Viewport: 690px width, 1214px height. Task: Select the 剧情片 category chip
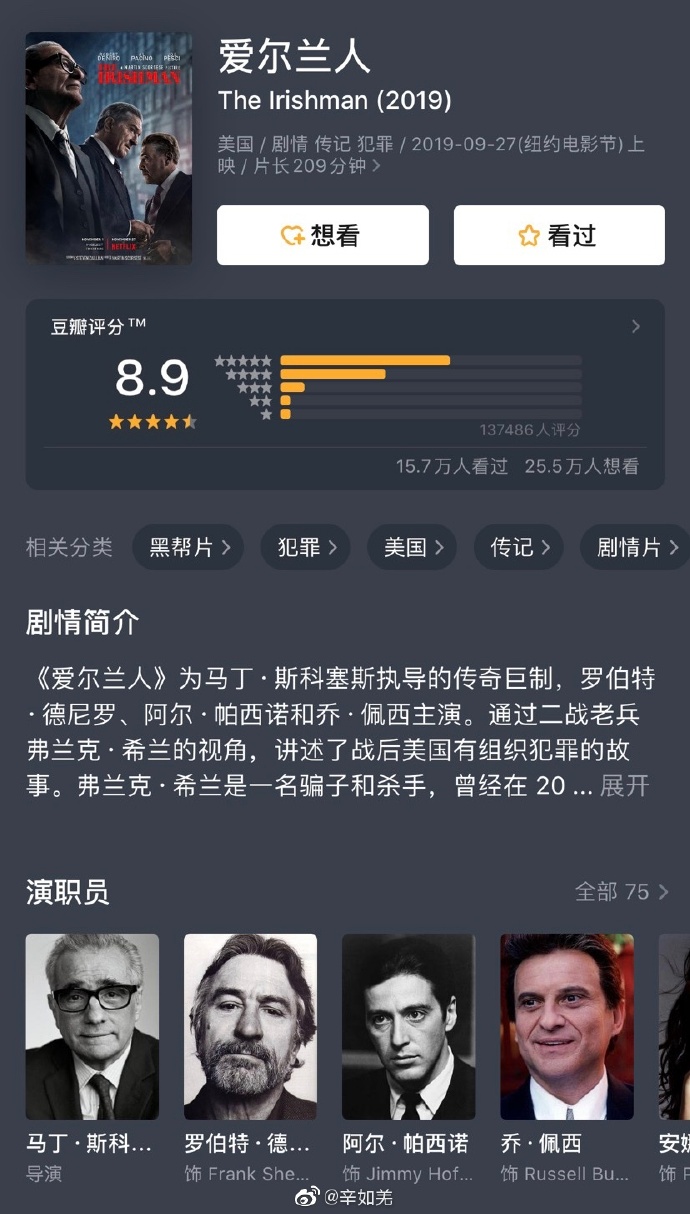[x=636, y=547]
